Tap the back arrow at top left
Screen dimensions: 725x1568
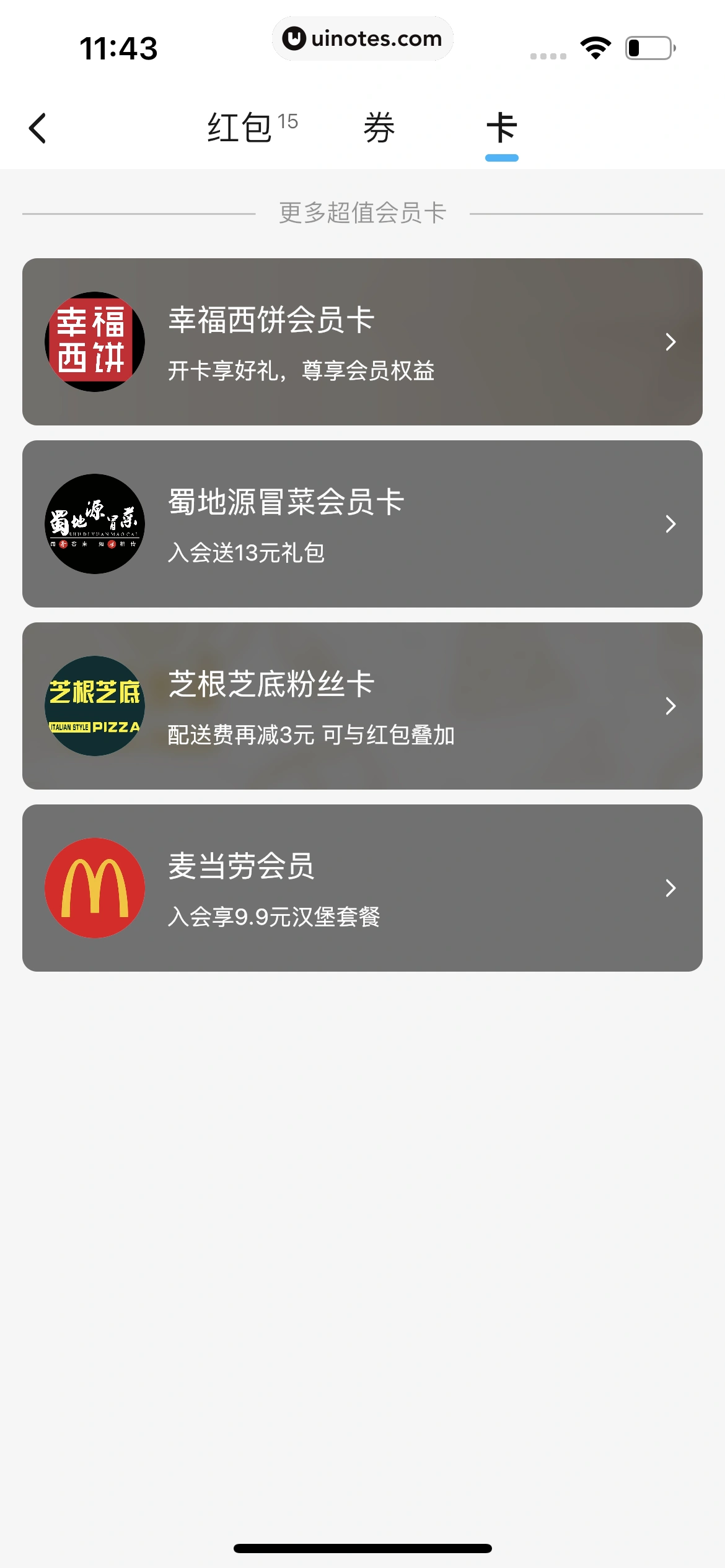coord(37,128)
